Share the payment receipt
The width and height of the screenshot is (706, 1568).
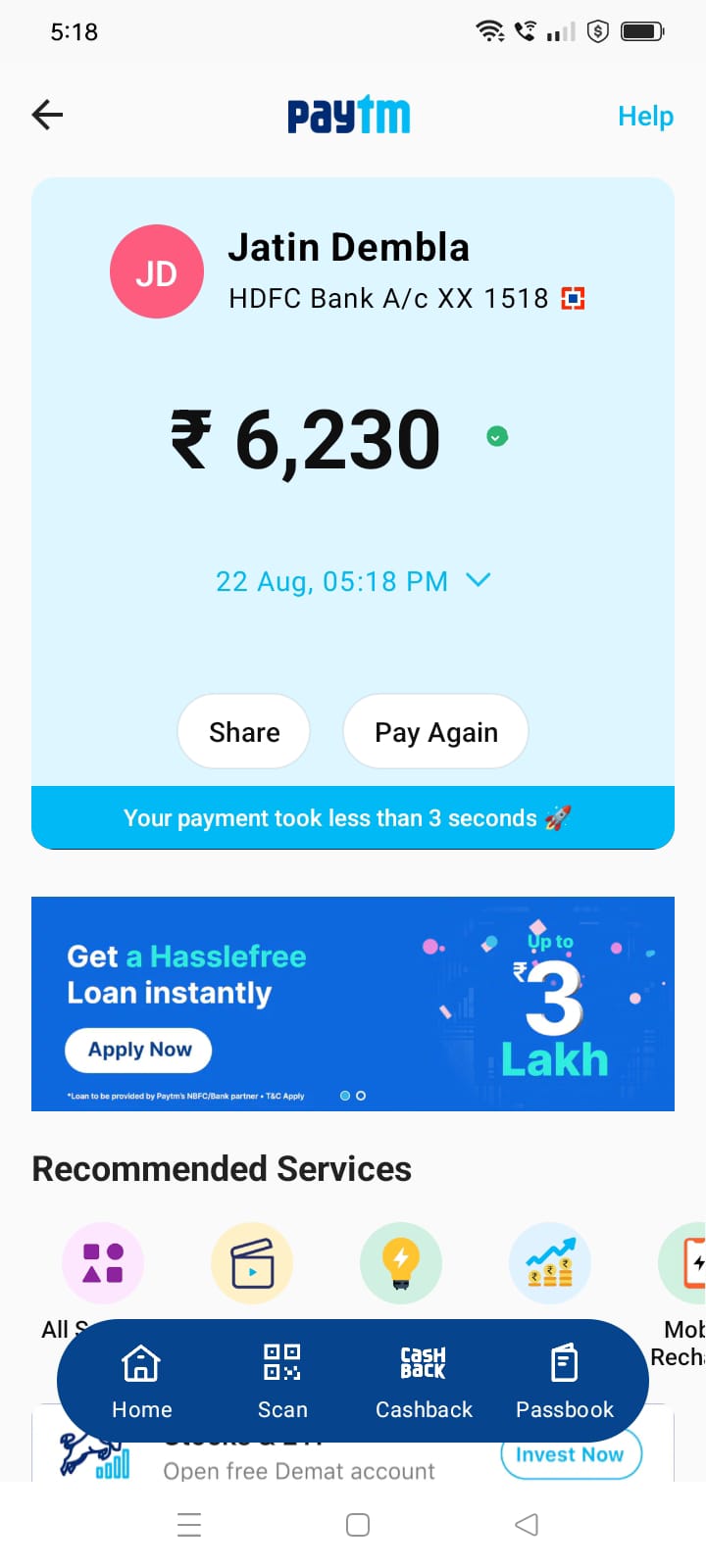pos(244,732)
